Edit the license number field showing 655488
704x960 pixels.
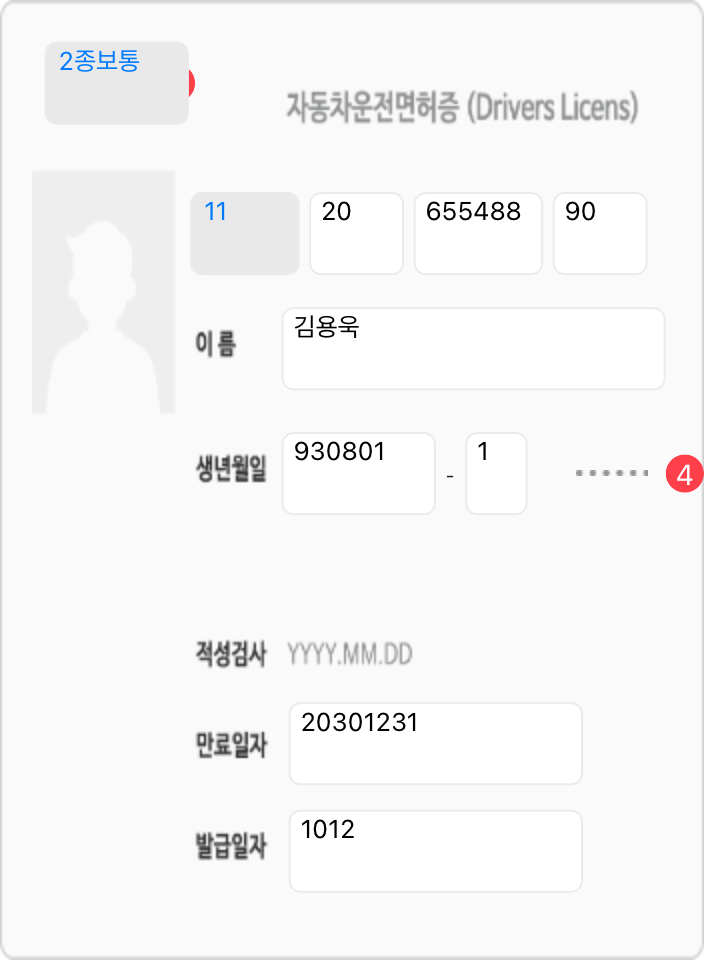478,233
